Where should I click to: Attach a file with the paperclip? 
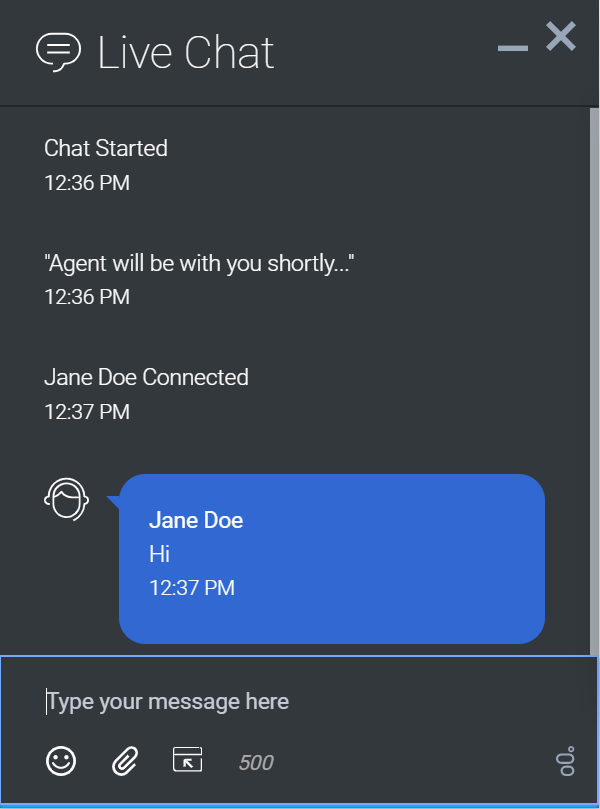pyautogui.click(x=124, y=762)
